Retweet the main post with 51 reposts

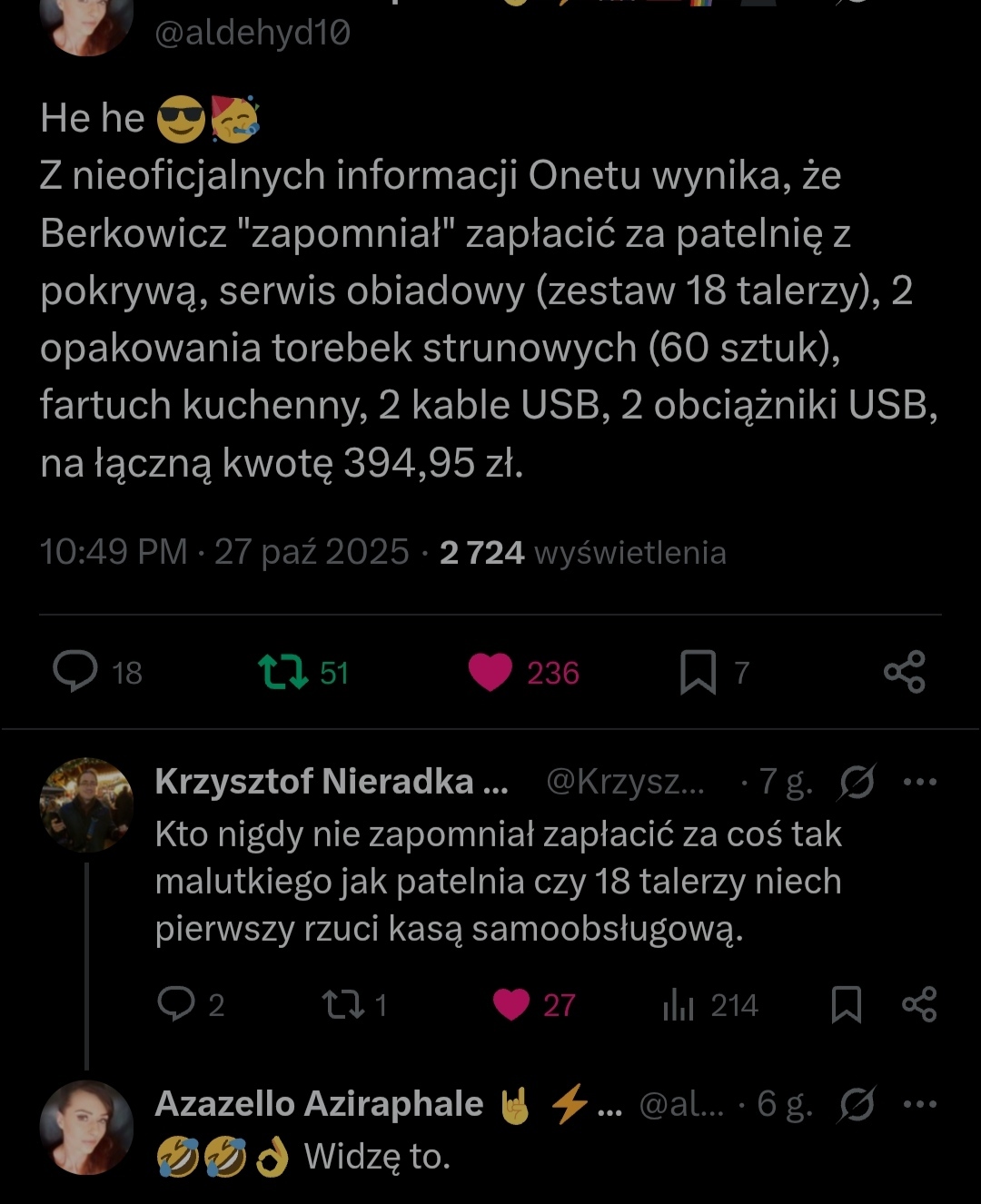tap(283, 672)
